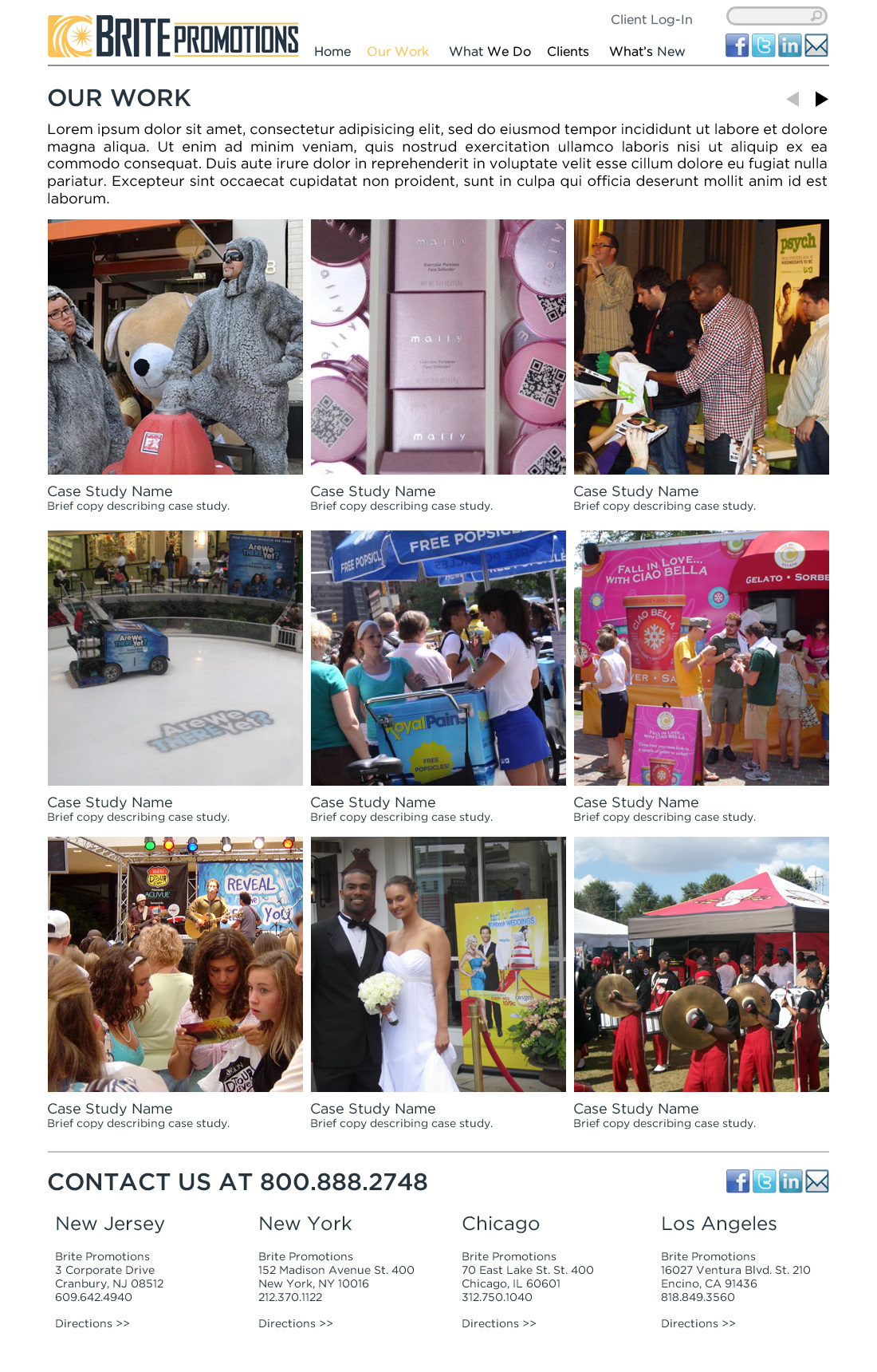Screen dimensions: 877x1372
Task: Go to next page of case studies
Action: pyautogui.click(x=821, y=99)
